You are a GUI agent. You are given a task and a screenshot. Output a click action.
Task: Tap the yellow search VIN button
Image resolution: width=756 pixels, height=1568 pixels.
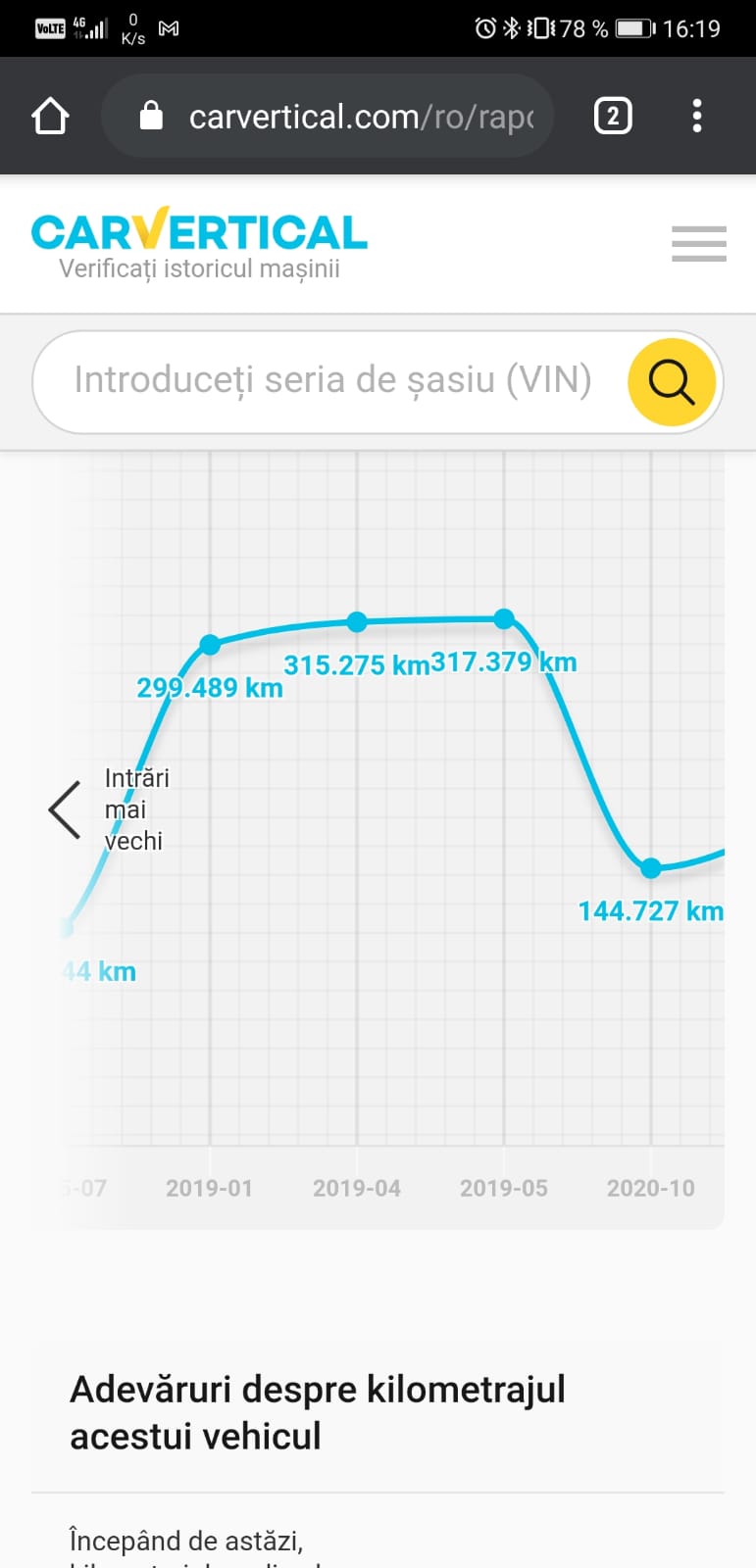point(672,382)
